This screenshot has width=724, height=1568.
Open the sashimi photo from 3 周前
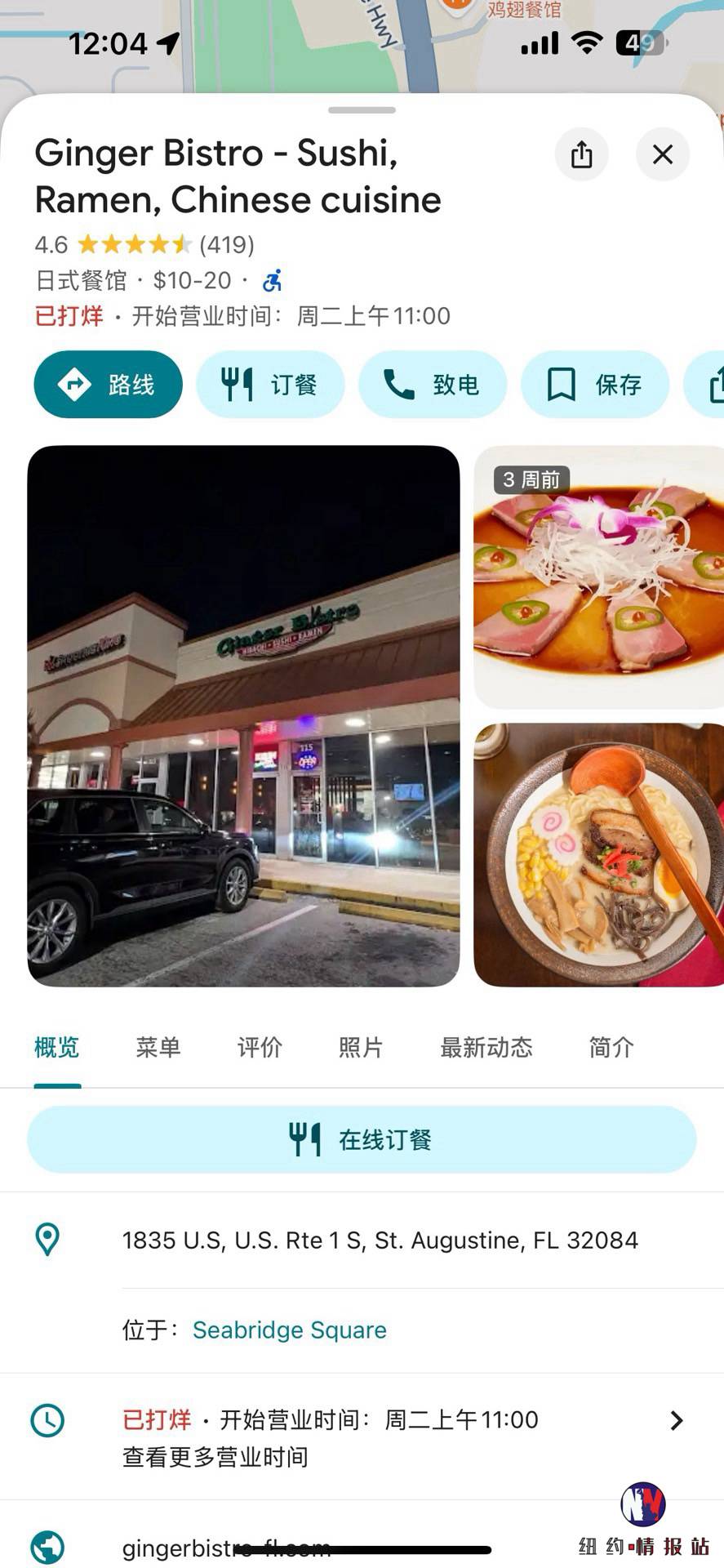pyautogui.click(x=598, y=577)
